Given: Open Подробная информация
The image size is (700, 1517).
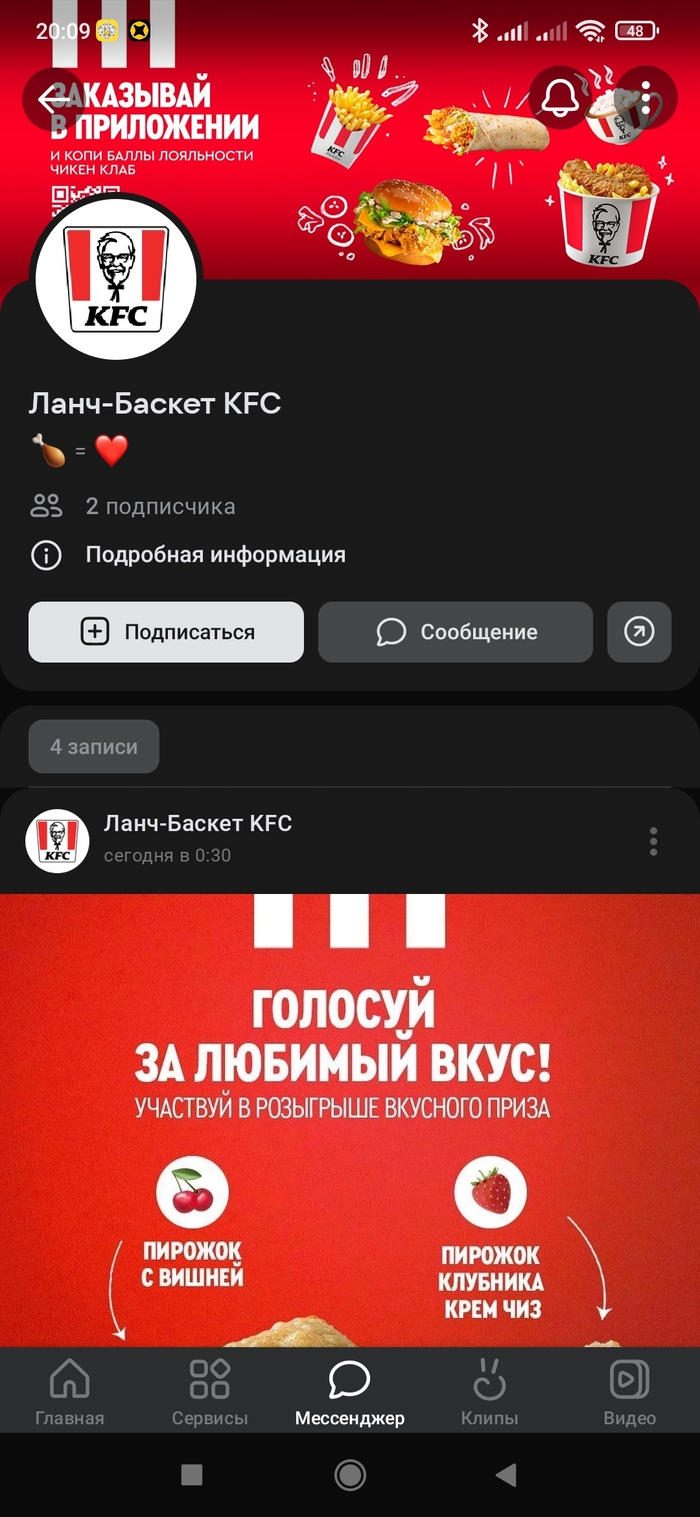Looking at the screenshot, I should [x=215, y=555].
